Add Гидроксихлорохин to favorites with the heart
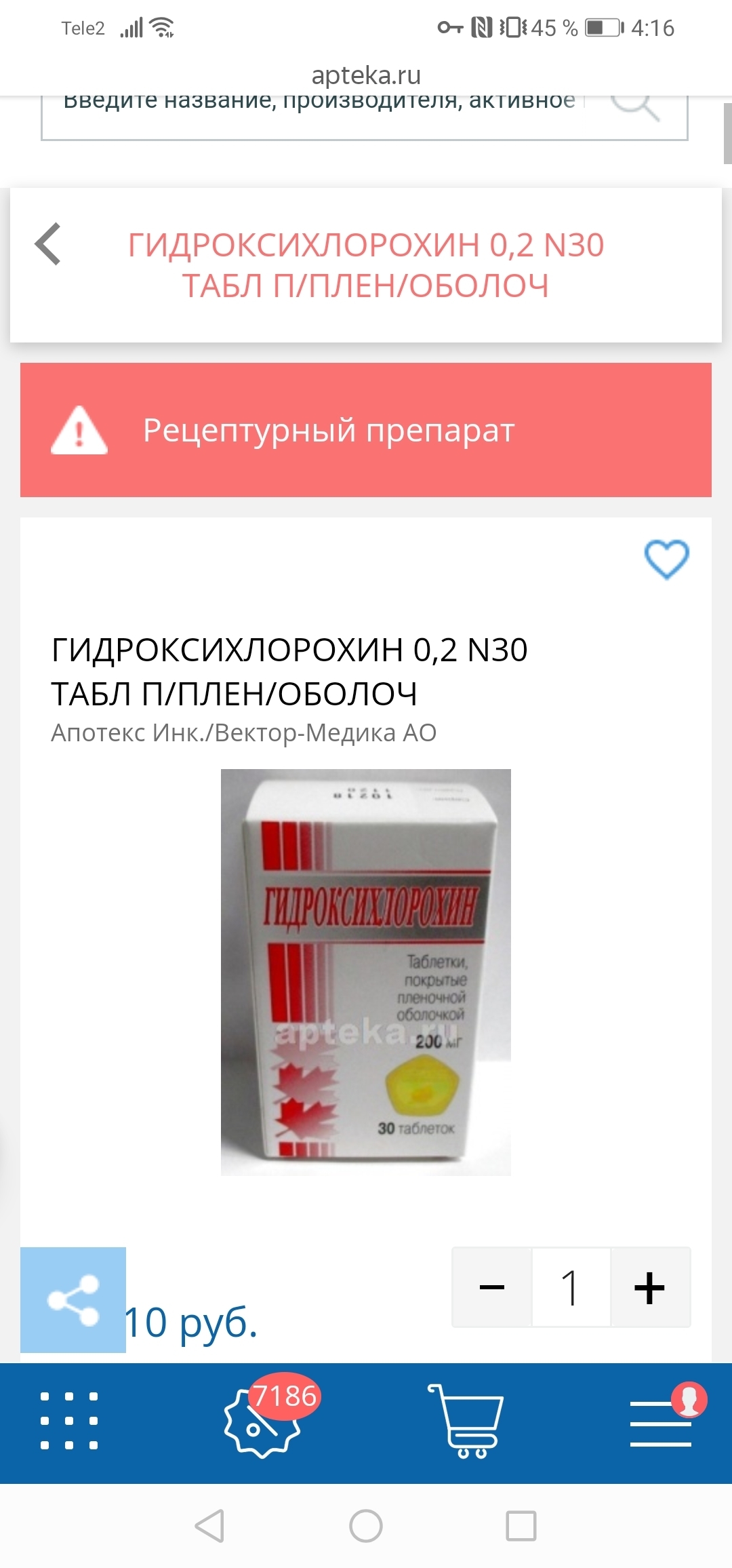Viewport: 732px width, 1568px height. pyautogui.click(x=666, y=560)
